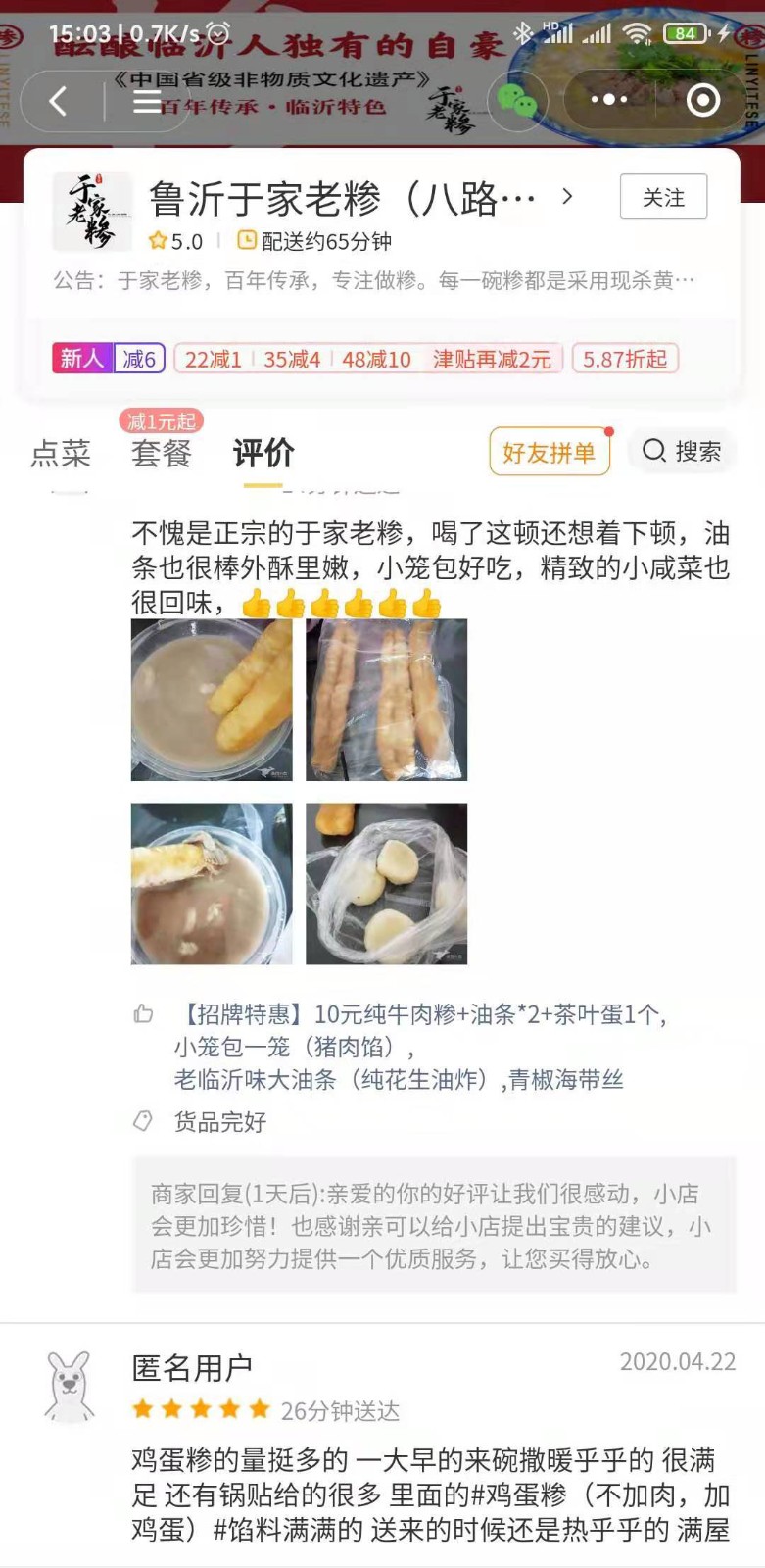765x1568 pixels.
Task: Start a 好友拼单 group order
Action: (x=549, y=453)
